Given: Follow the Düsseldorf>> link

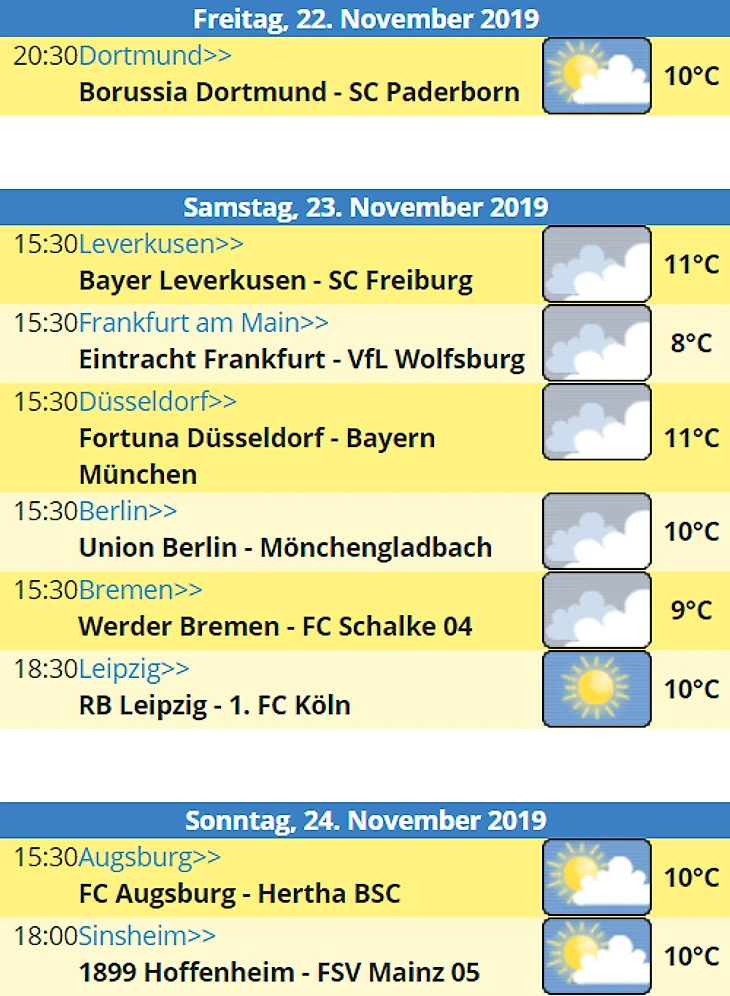Looking at the screenshot, I should (158, 402).
